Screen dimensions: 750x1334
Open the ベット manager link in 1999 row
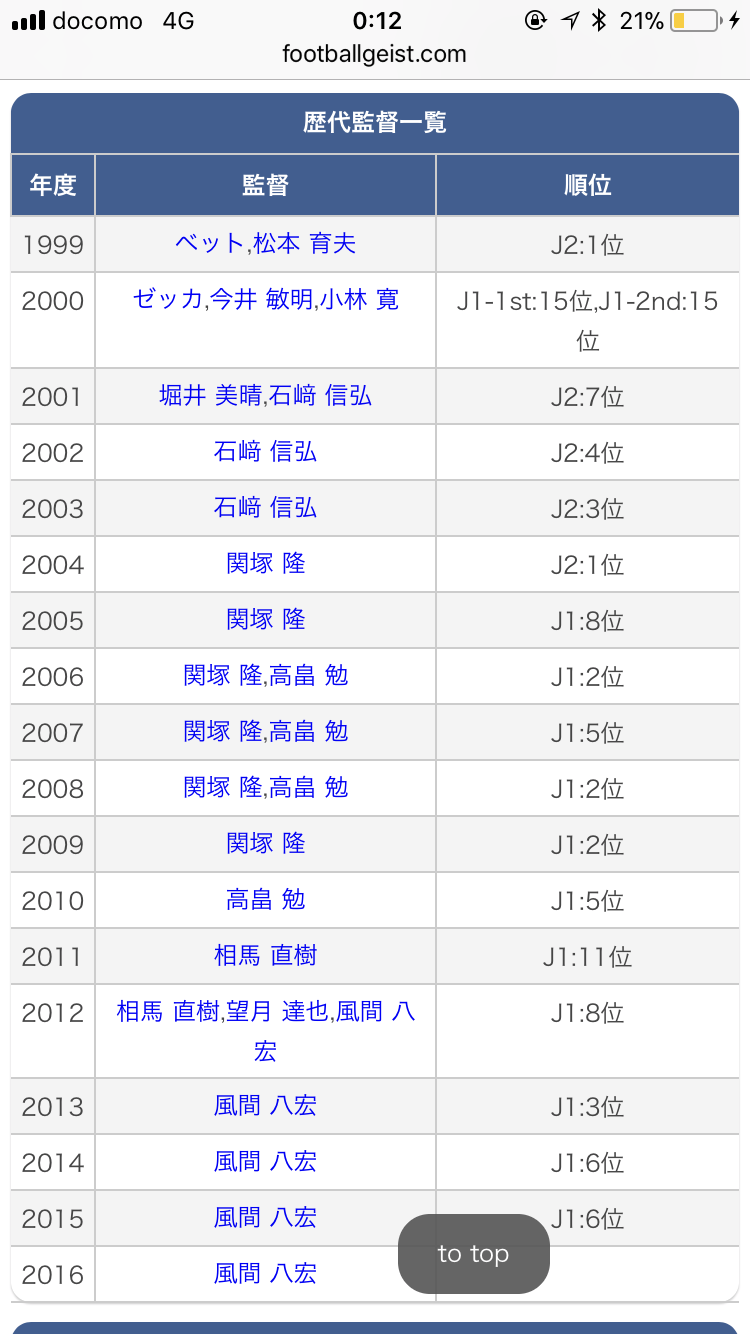point(209,243)
